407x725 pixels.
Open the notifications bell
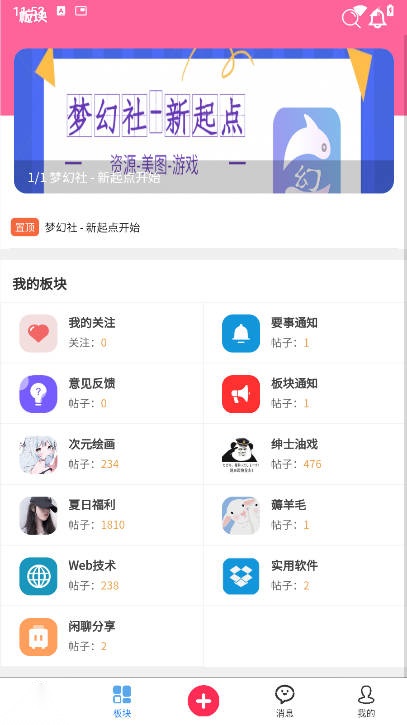[x=377, y=18]
